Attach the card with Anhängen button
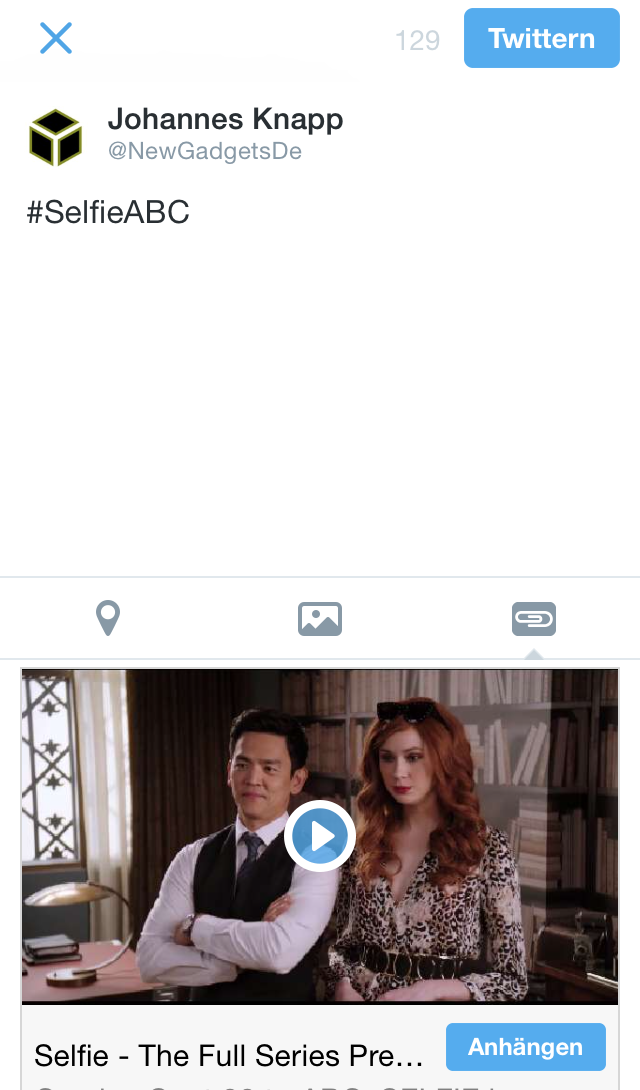This screenshot has width=640, height=1090. pyautogui.click(x=525, y=1046)
